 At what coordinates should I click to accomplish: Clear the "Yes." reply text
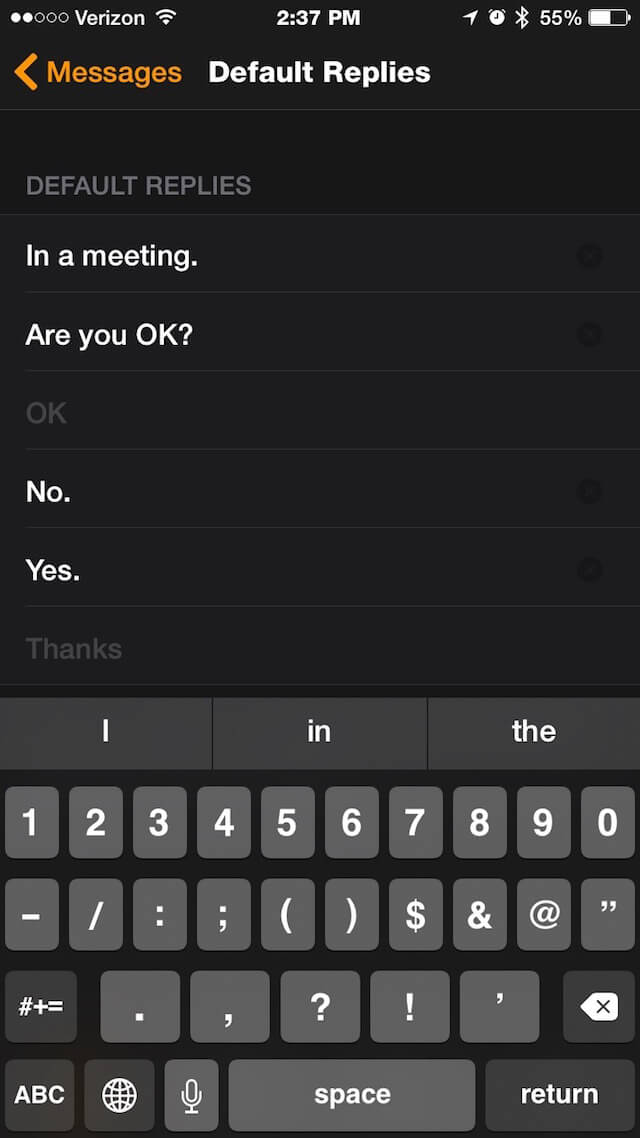[x=589, y=570]
